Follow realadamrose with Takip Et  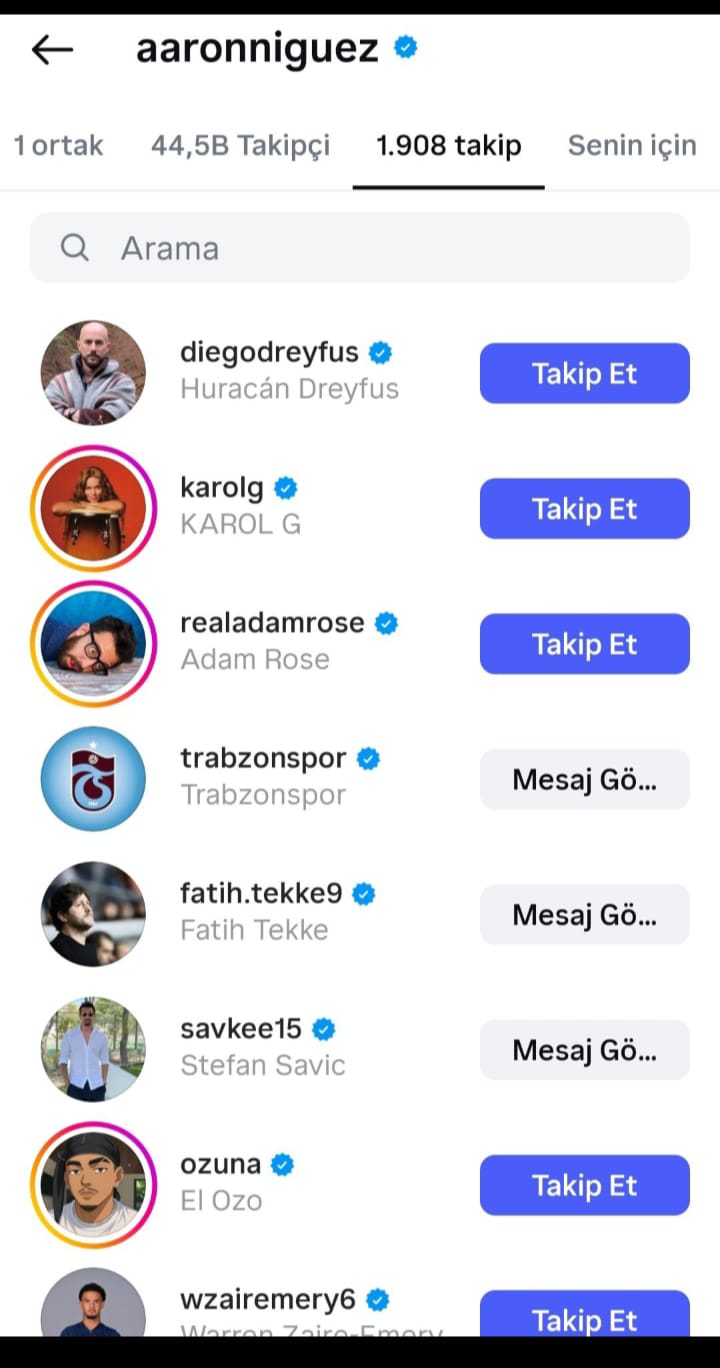[584, 644]
